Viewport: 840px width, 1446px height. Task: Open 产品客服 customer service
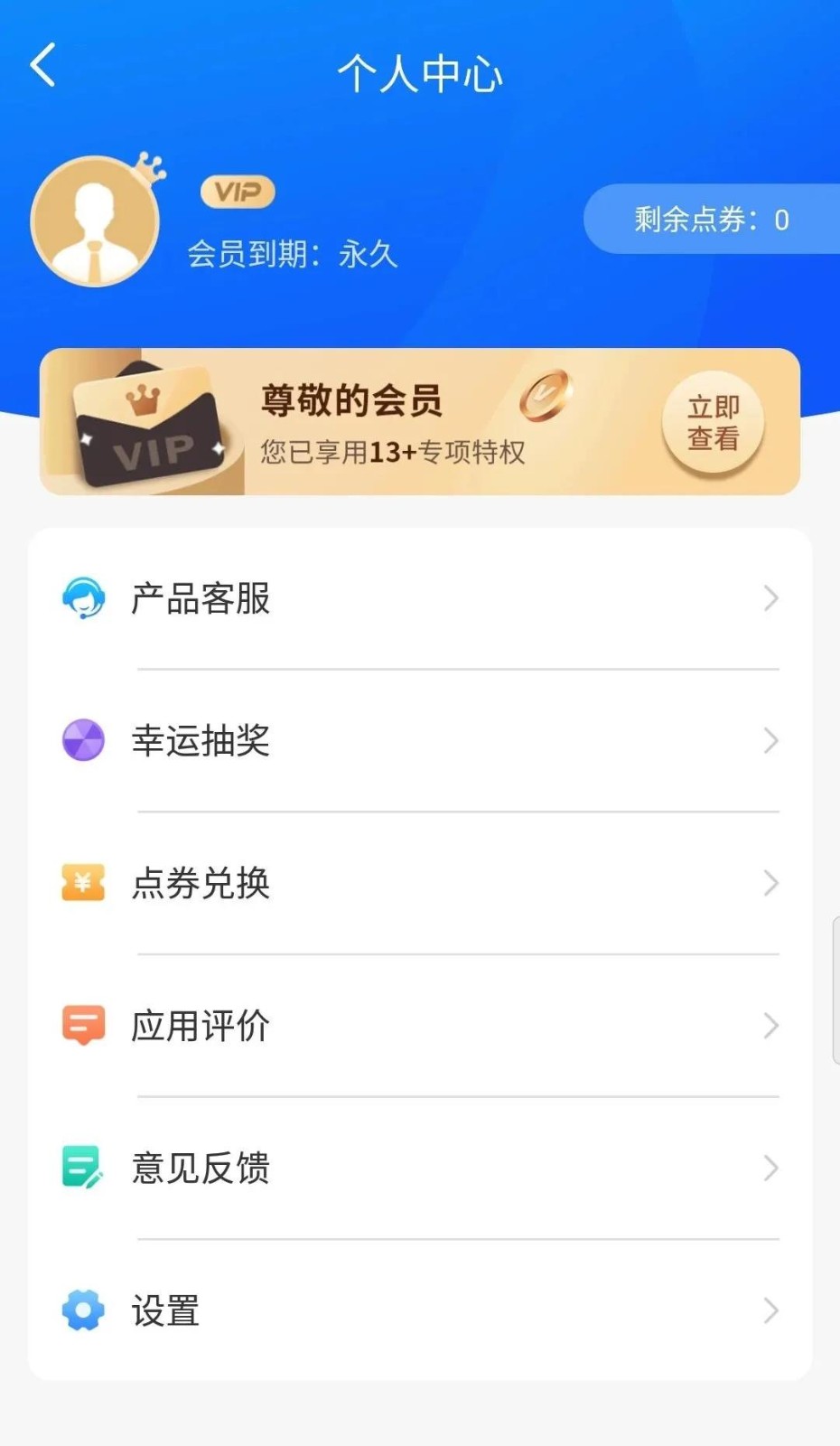(x=420, y=598)
